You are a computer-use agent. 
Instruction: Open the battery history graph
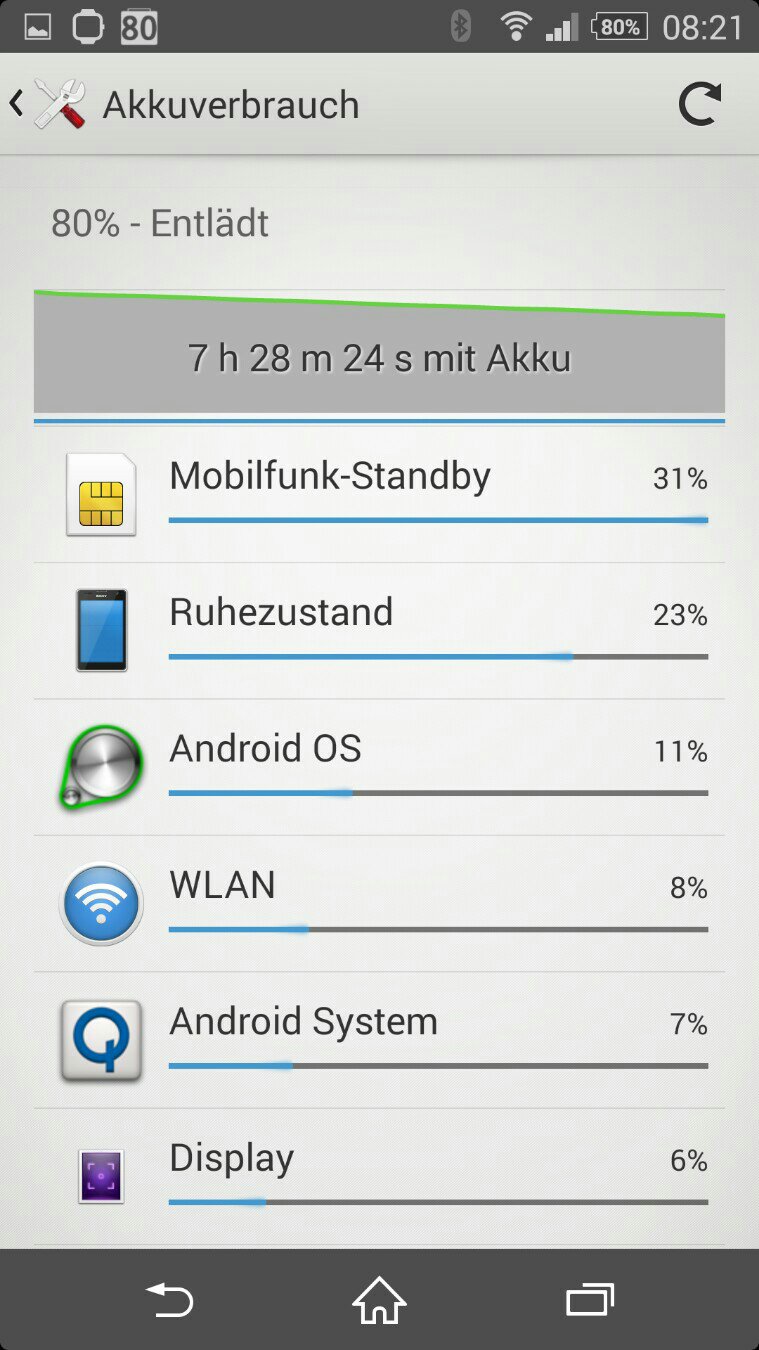tap(379, 352)
